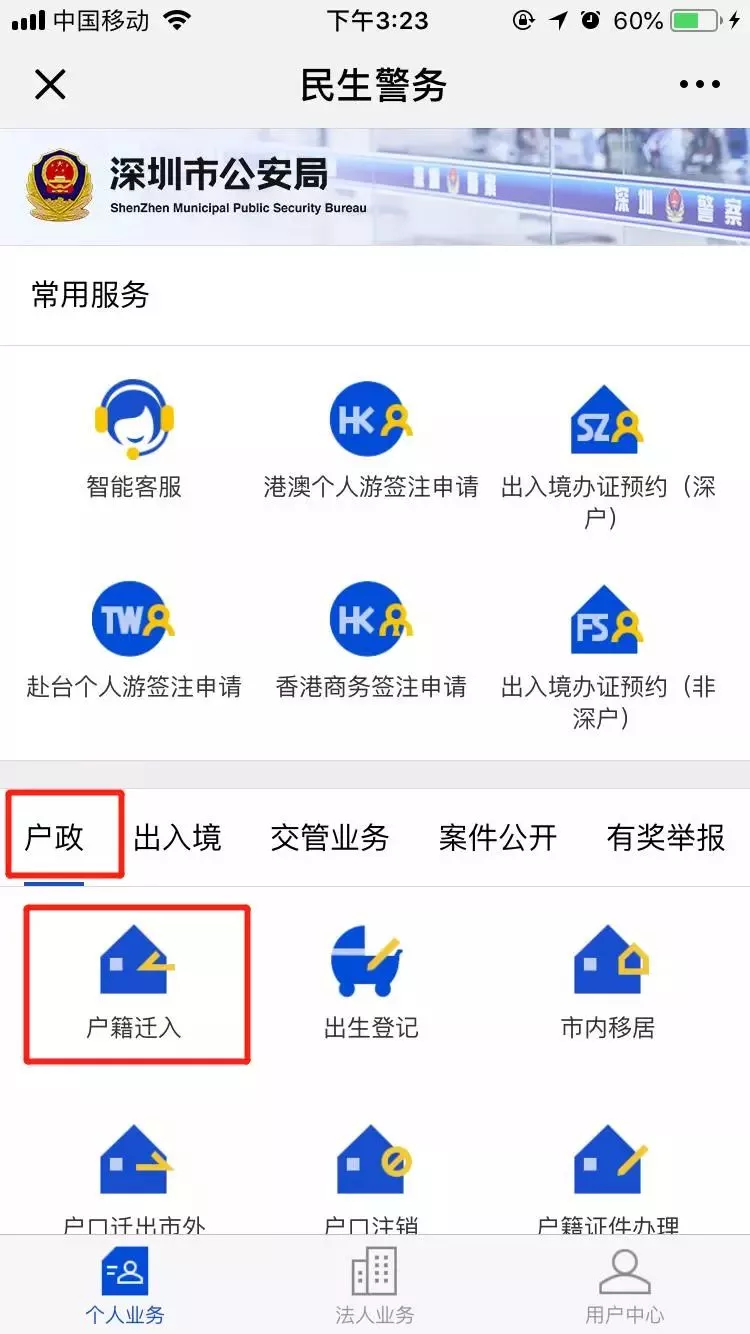Open 用户中心 in bottom bar

(624, 1285)
